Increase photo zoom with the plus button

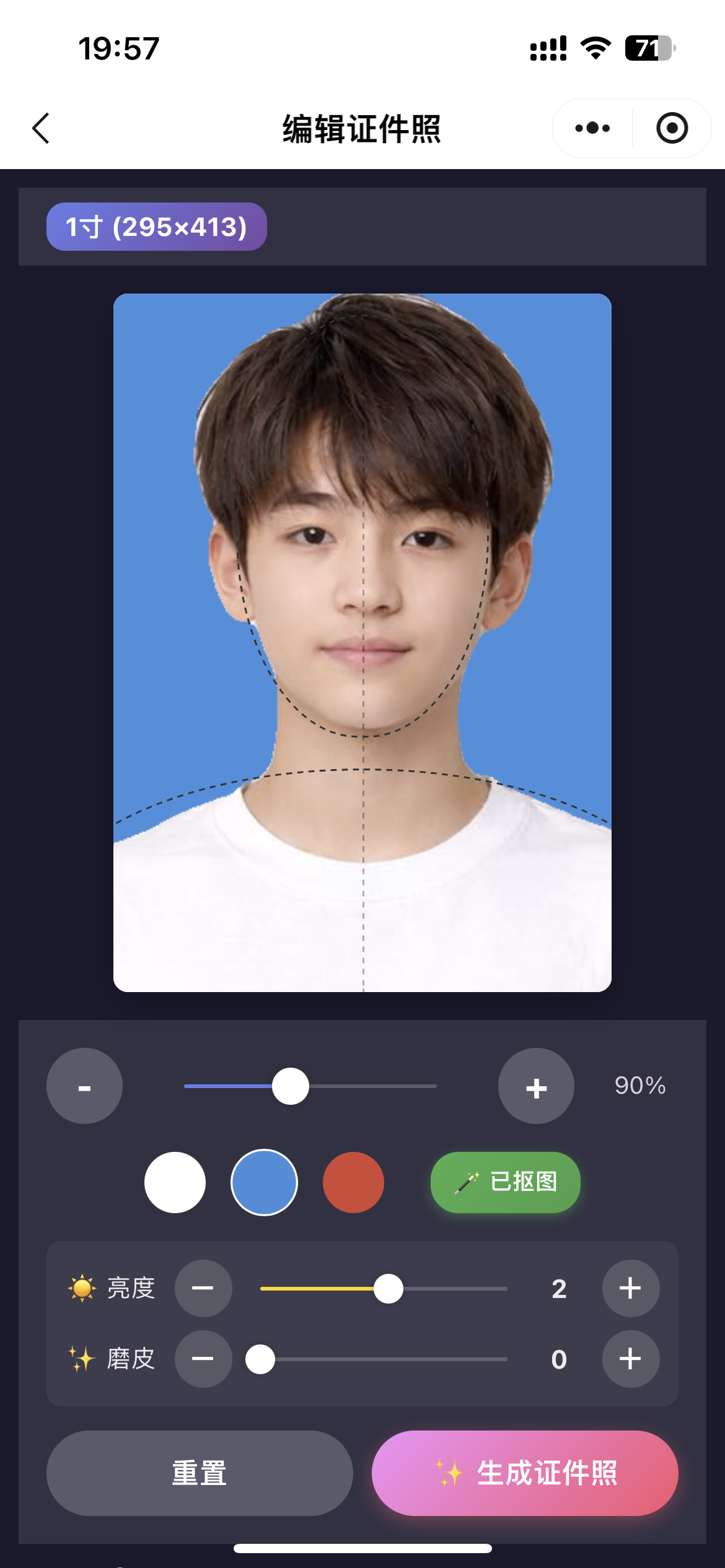536,1086
